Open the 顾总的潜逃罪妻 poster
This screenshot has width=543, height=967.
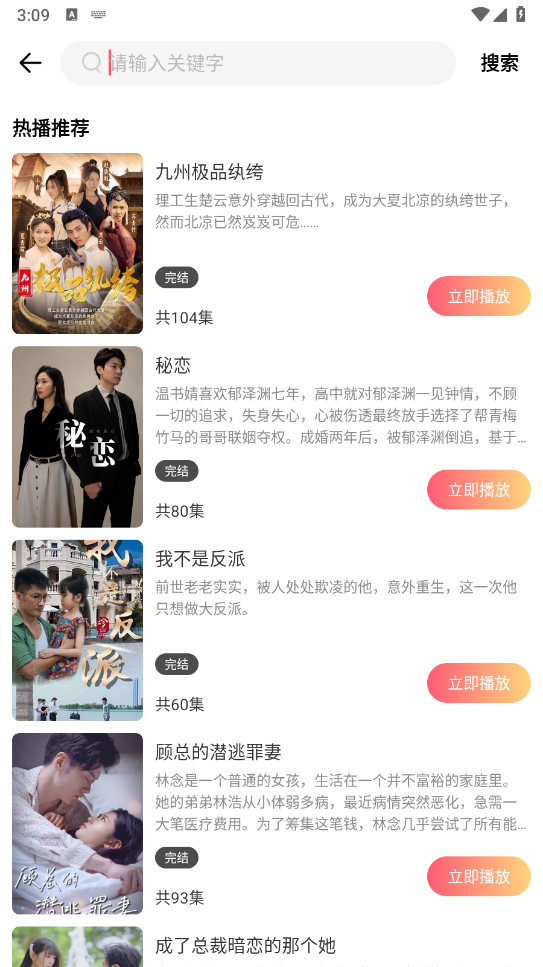tap(77, 823)
